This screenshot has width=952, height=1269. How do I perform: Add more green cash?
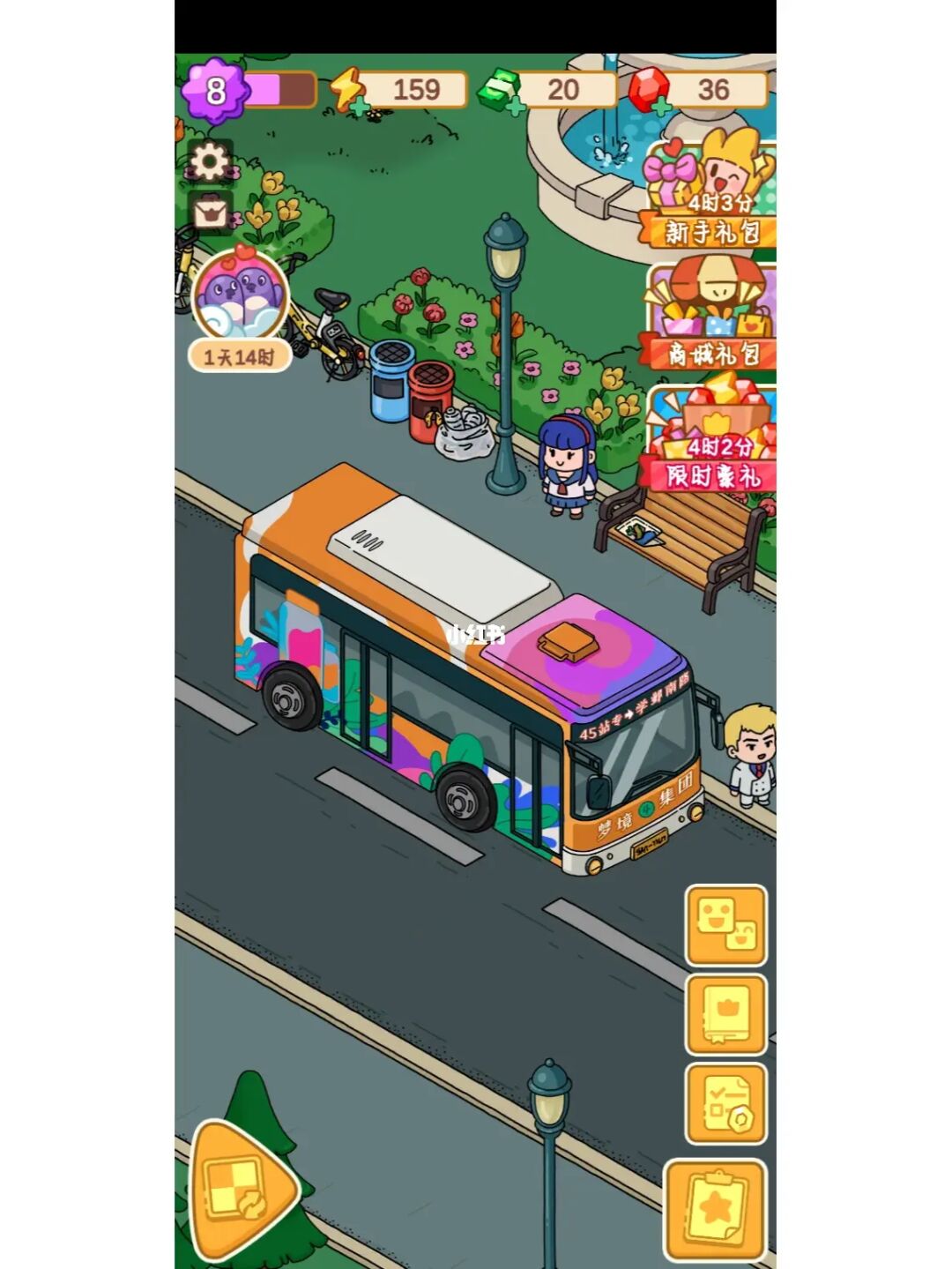point(515,107)
